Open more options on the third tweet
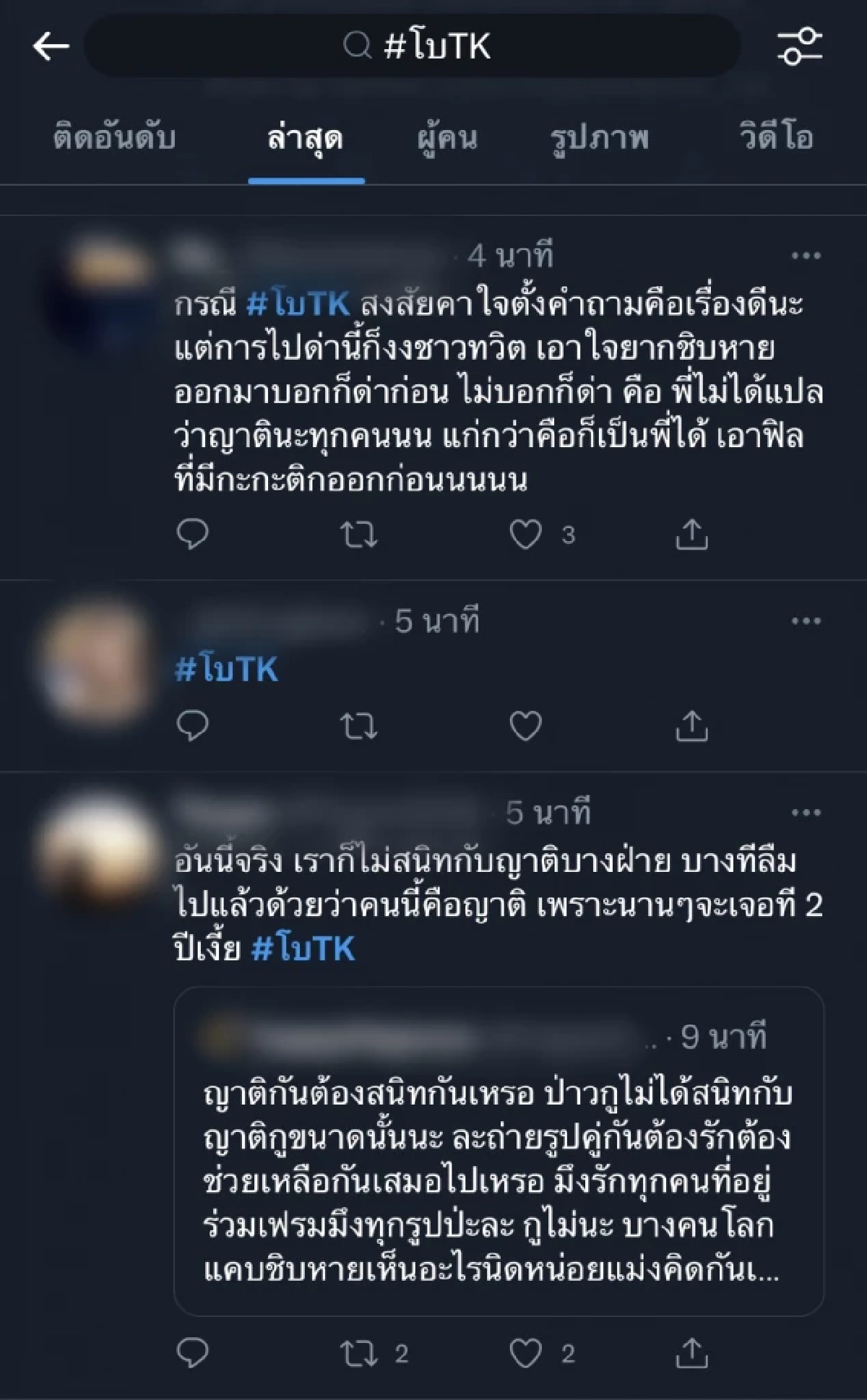The width and height of the screenshot is (867, 1400). pyautogui.click(x=807, y=813)
